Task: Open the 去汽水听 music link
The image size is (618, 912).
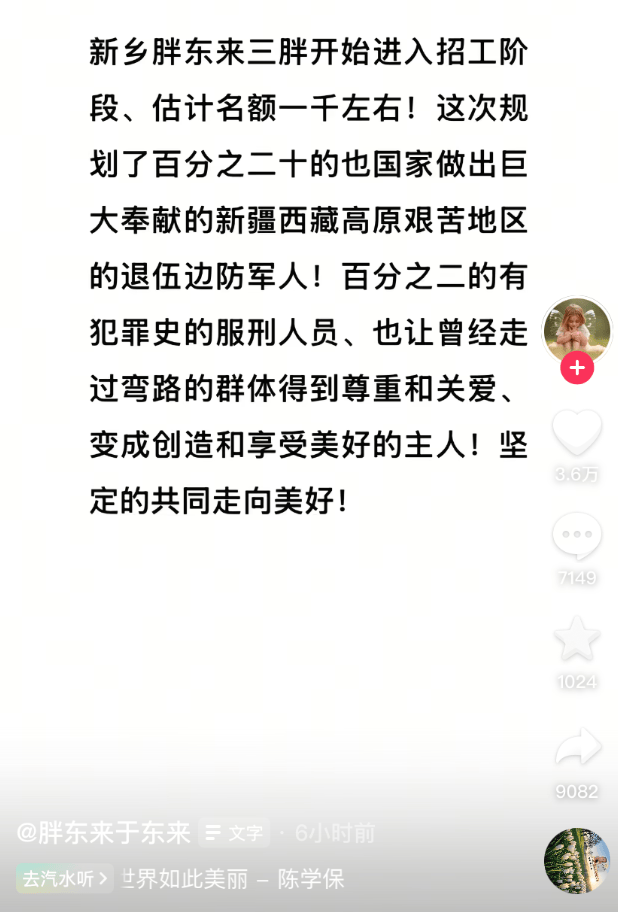Action: [64, 879]
